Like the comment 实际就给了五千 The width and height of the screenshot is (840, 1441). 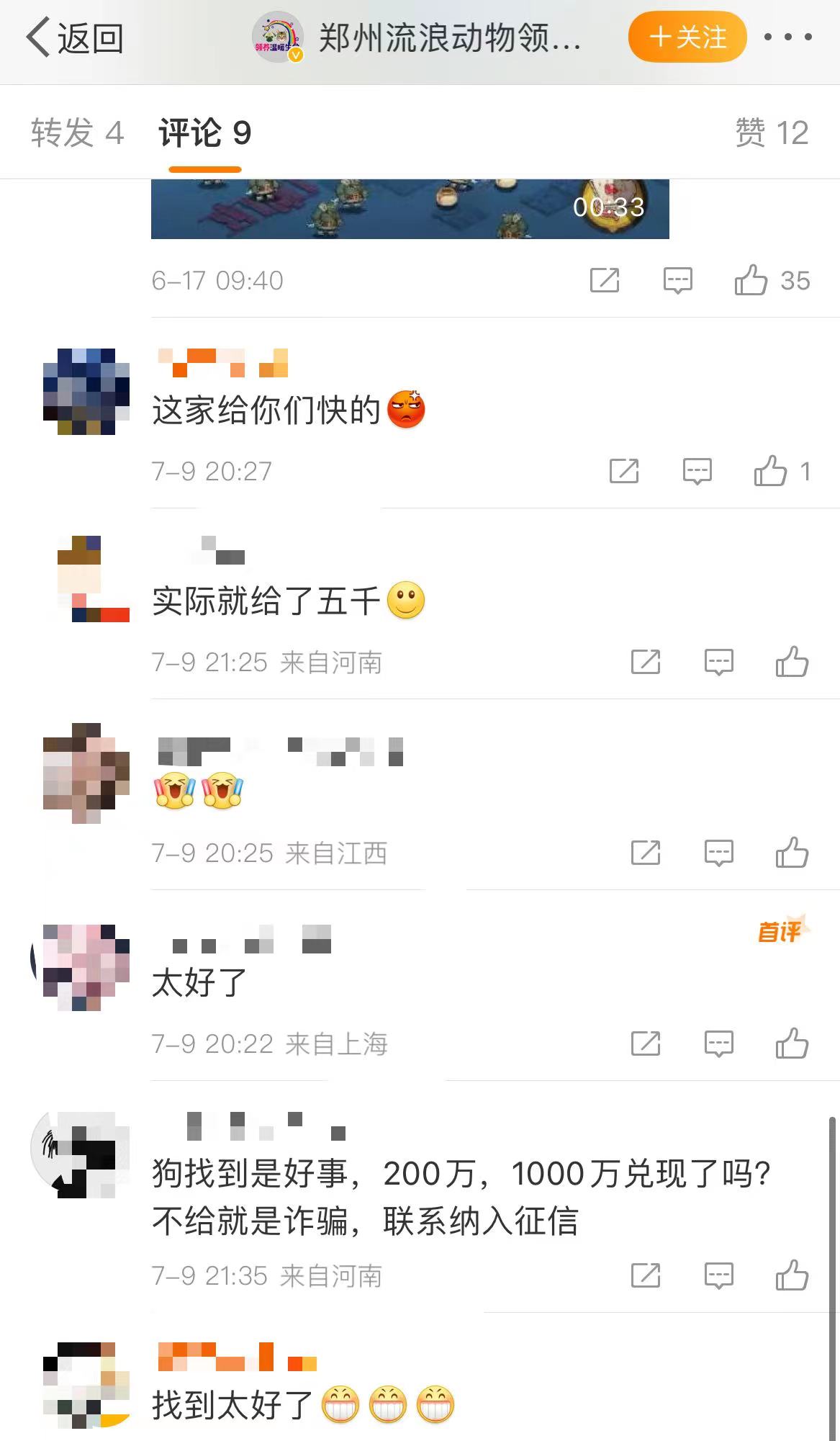792,662
